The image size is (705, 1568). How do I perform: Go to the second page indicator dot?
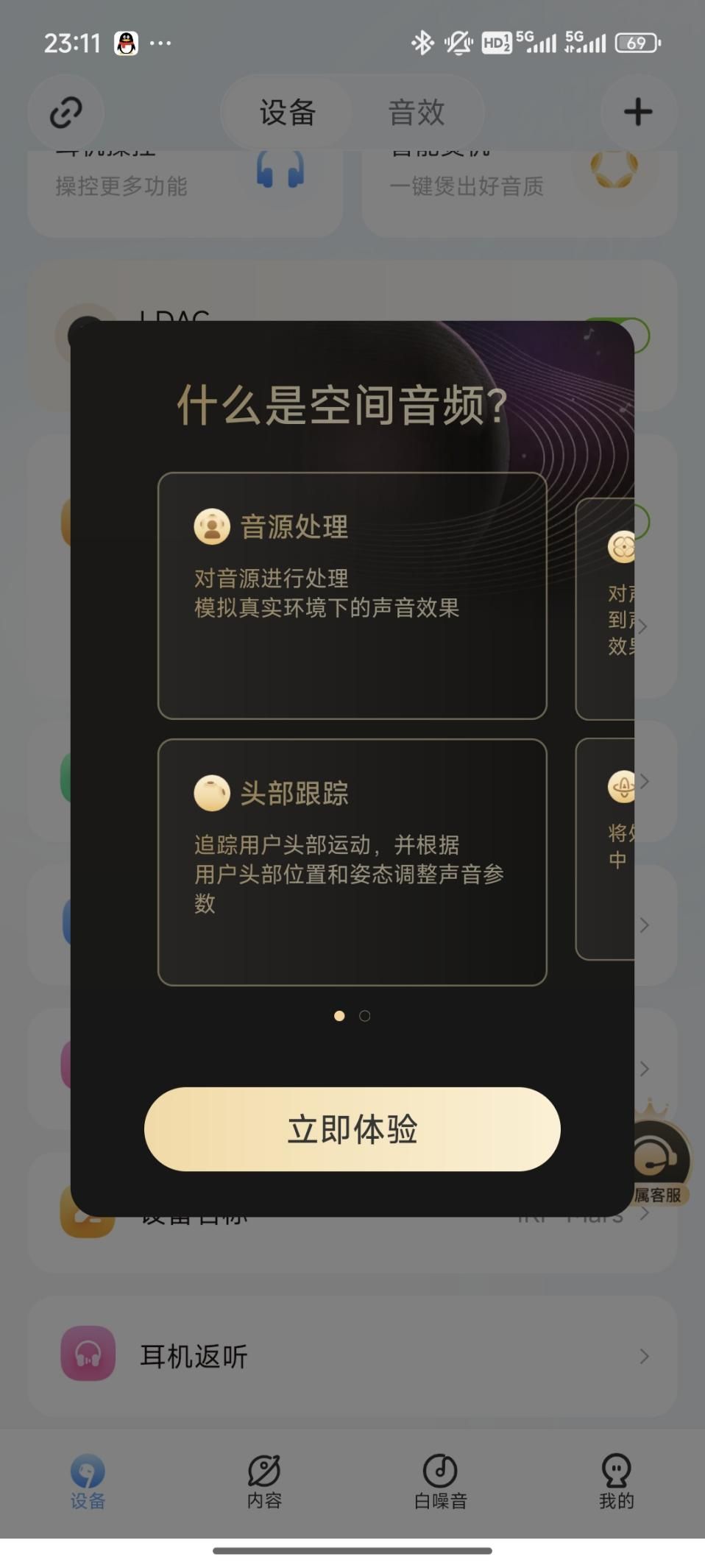[364, 1016]
